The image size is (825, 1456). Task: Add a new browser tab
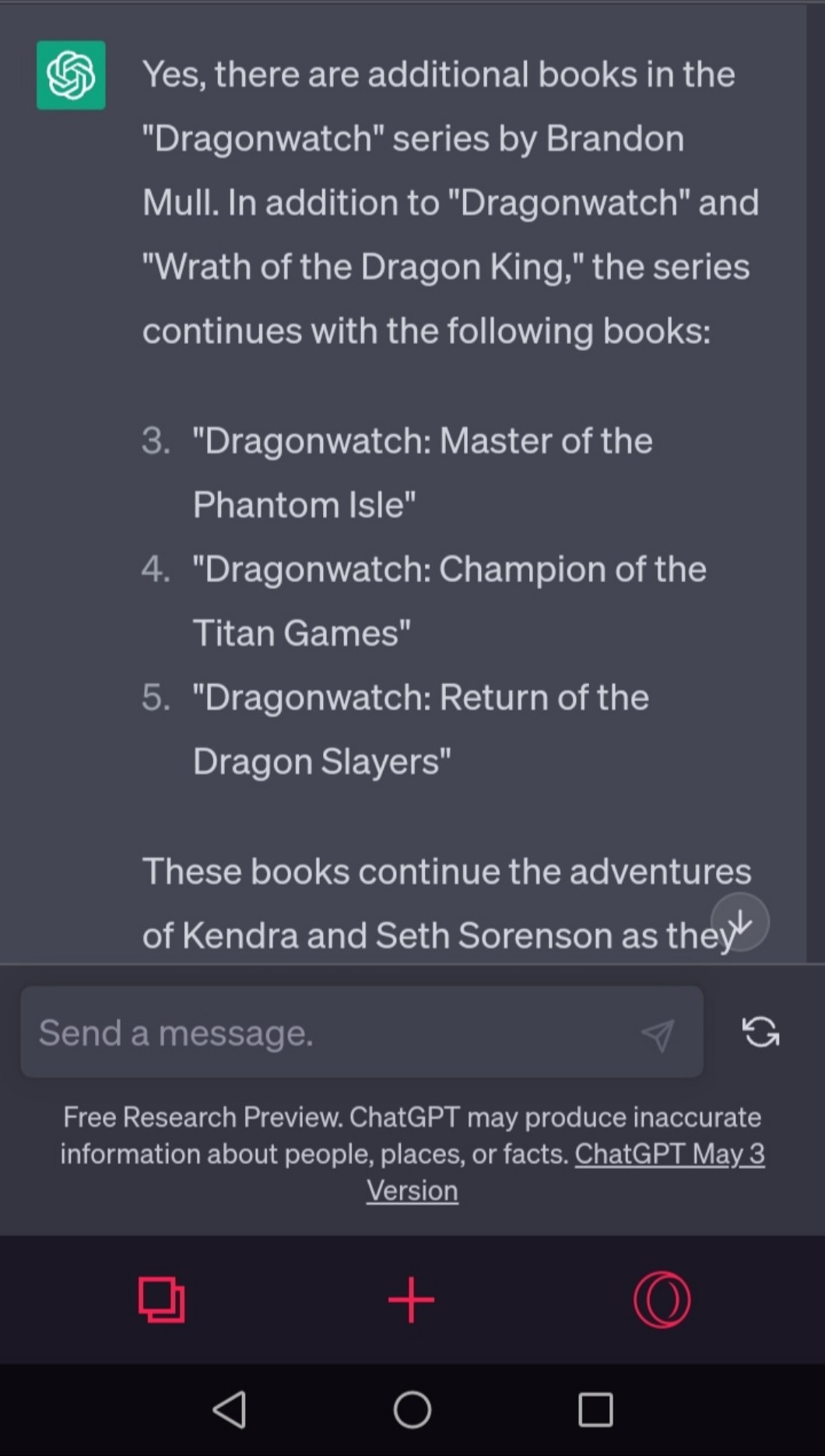411,1300
